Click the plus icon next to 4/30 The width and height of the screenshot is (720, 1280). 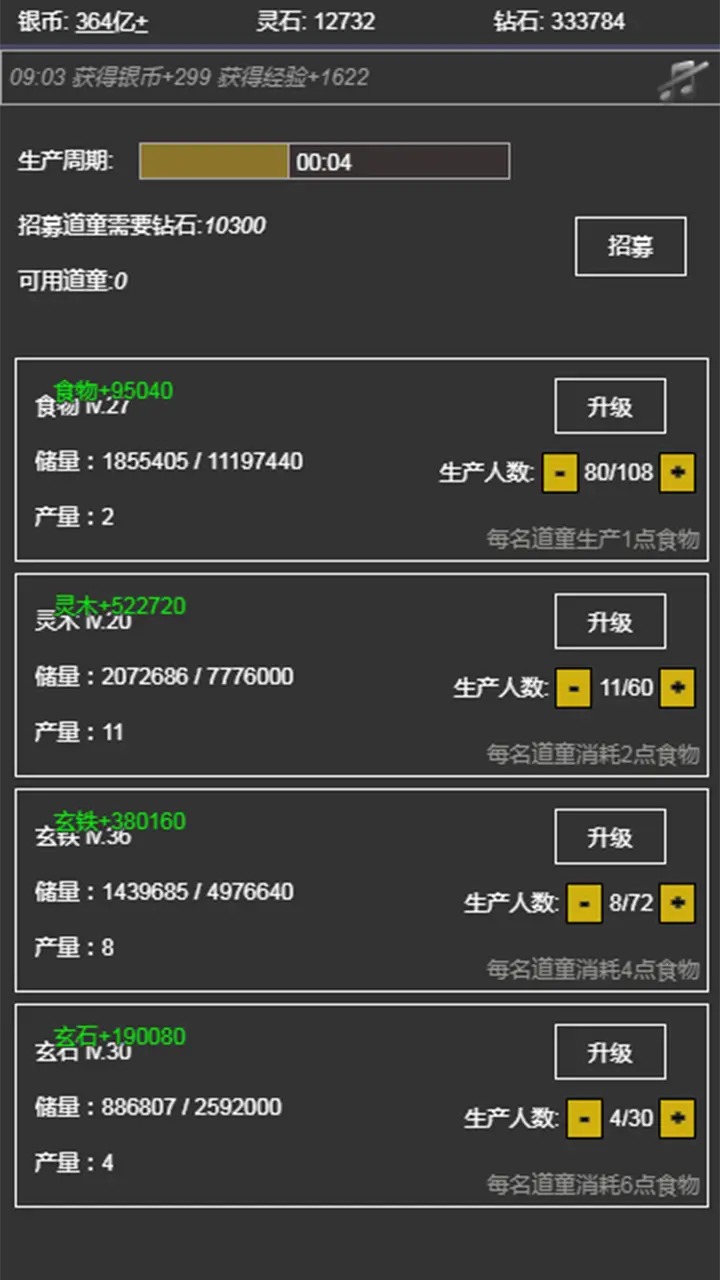pos(677,1119)
